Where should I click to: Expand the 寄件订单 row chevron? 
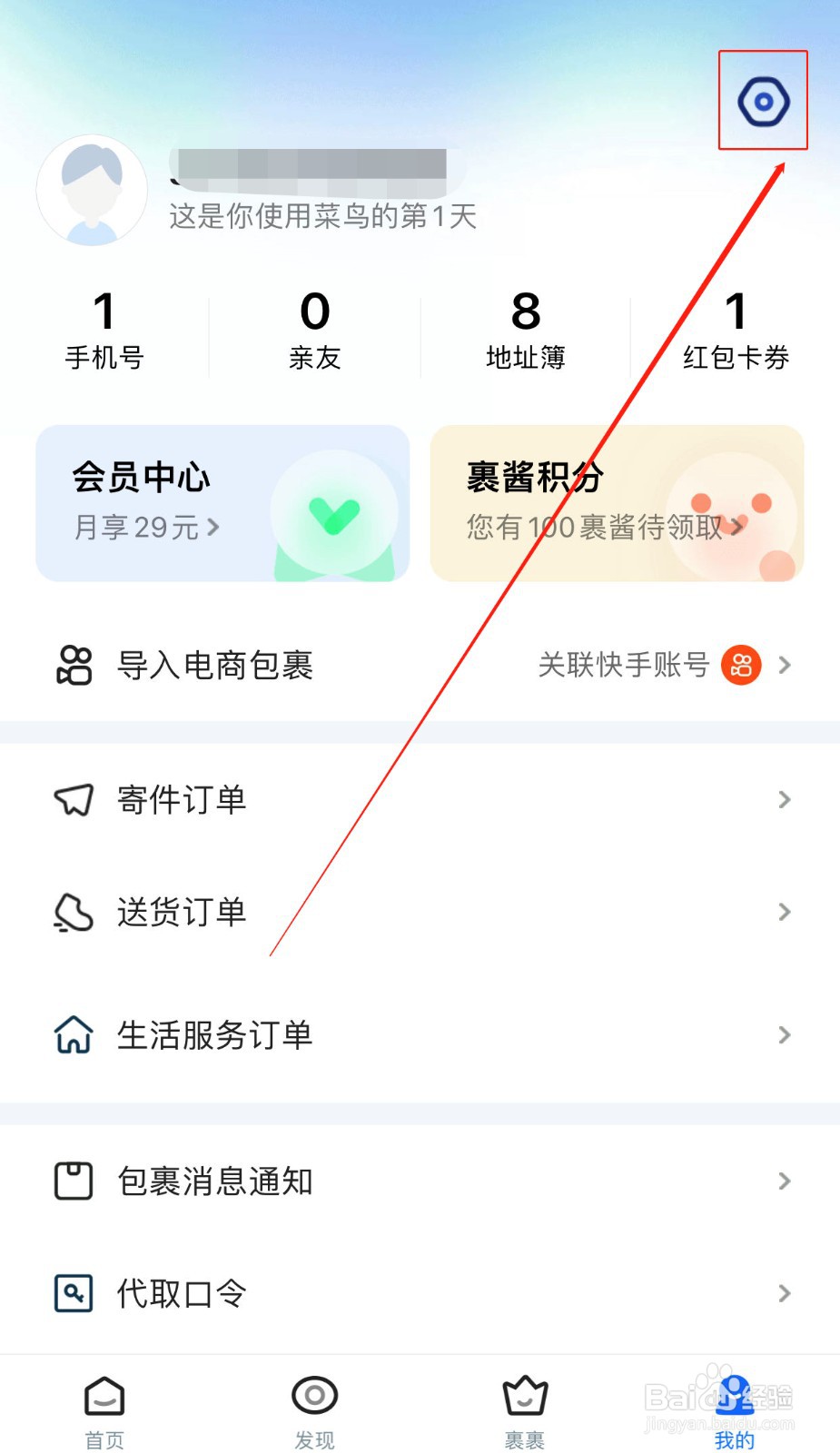click(784, 799)
